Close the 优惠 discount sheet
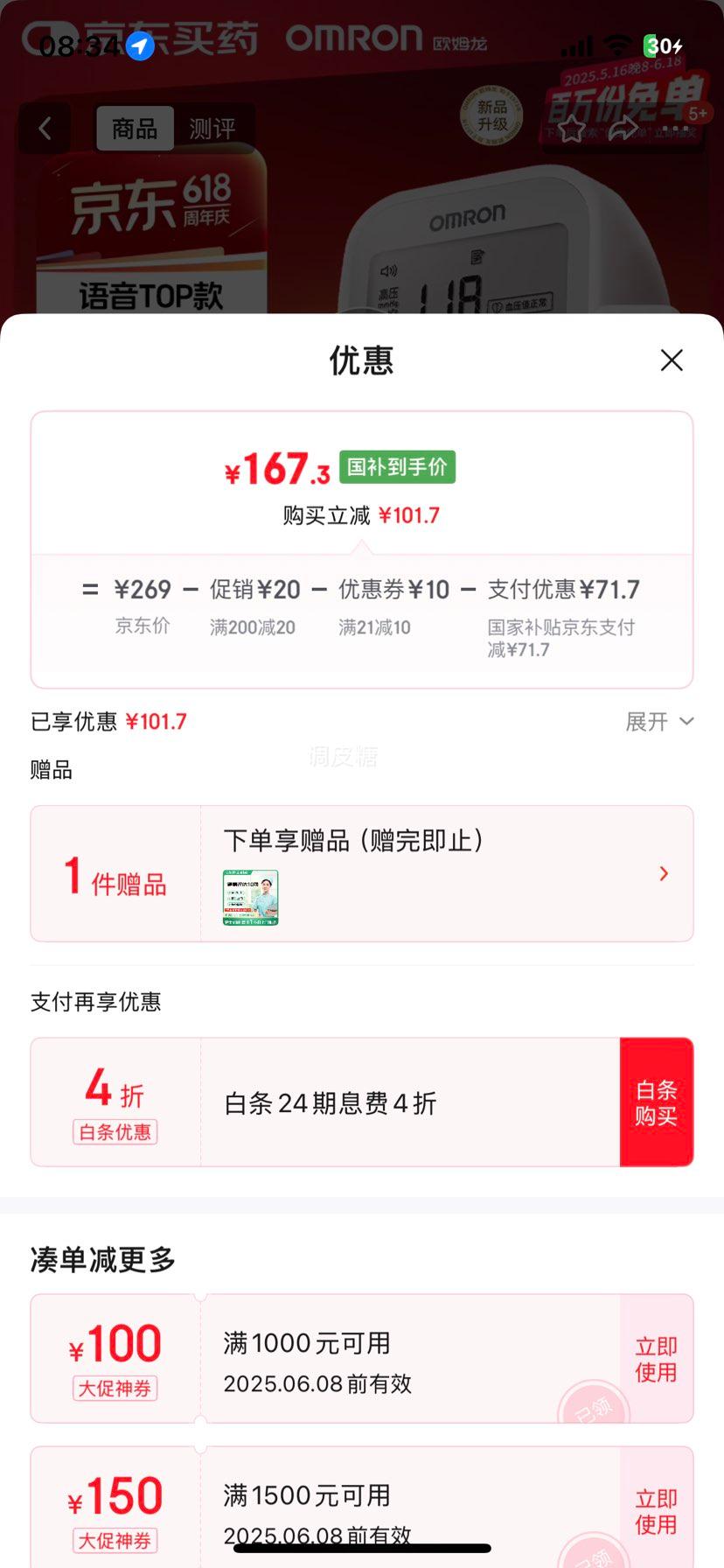 coord(671,360)
